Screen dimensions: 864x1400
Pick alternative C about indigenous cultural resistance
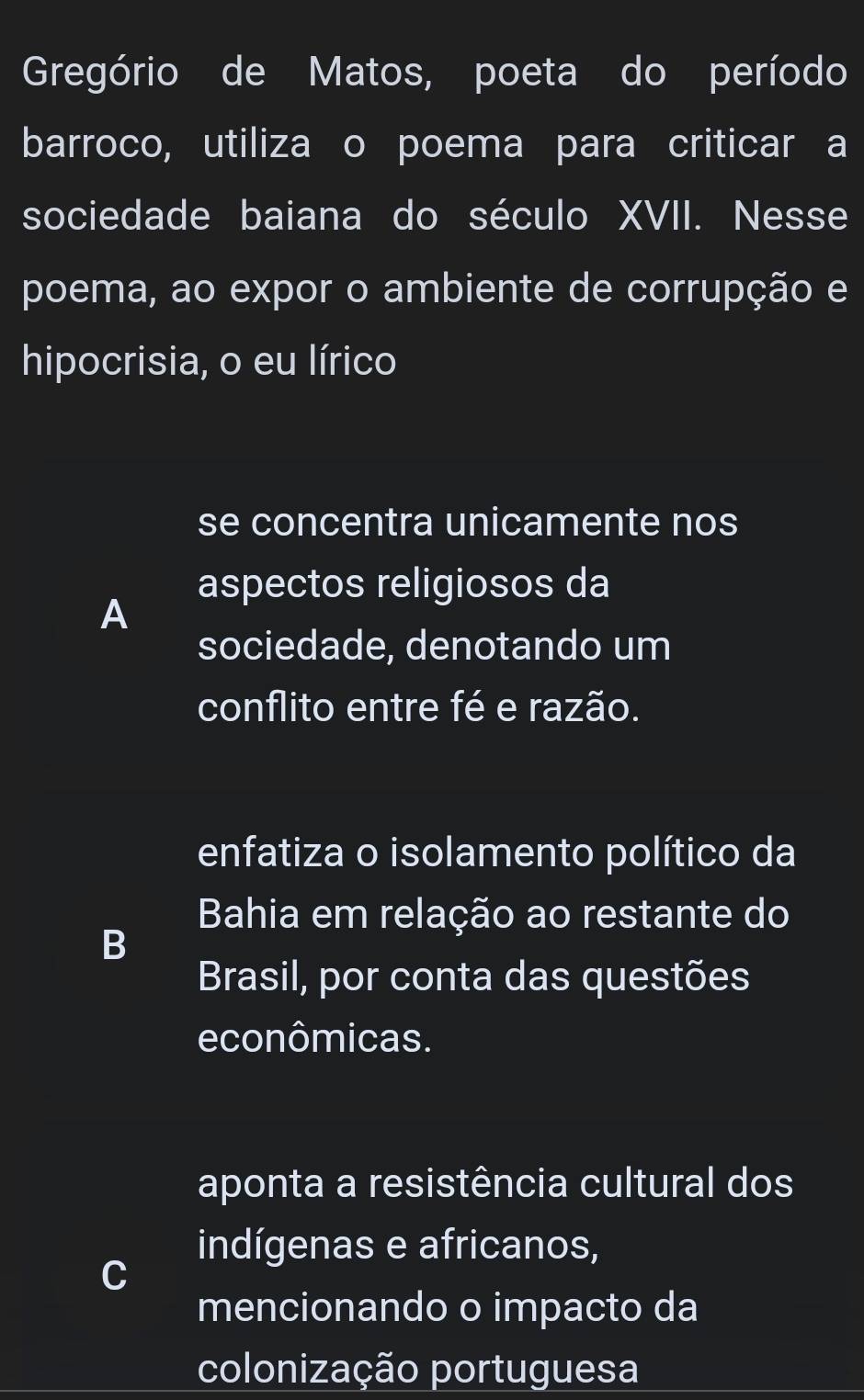pos(114,1275)
